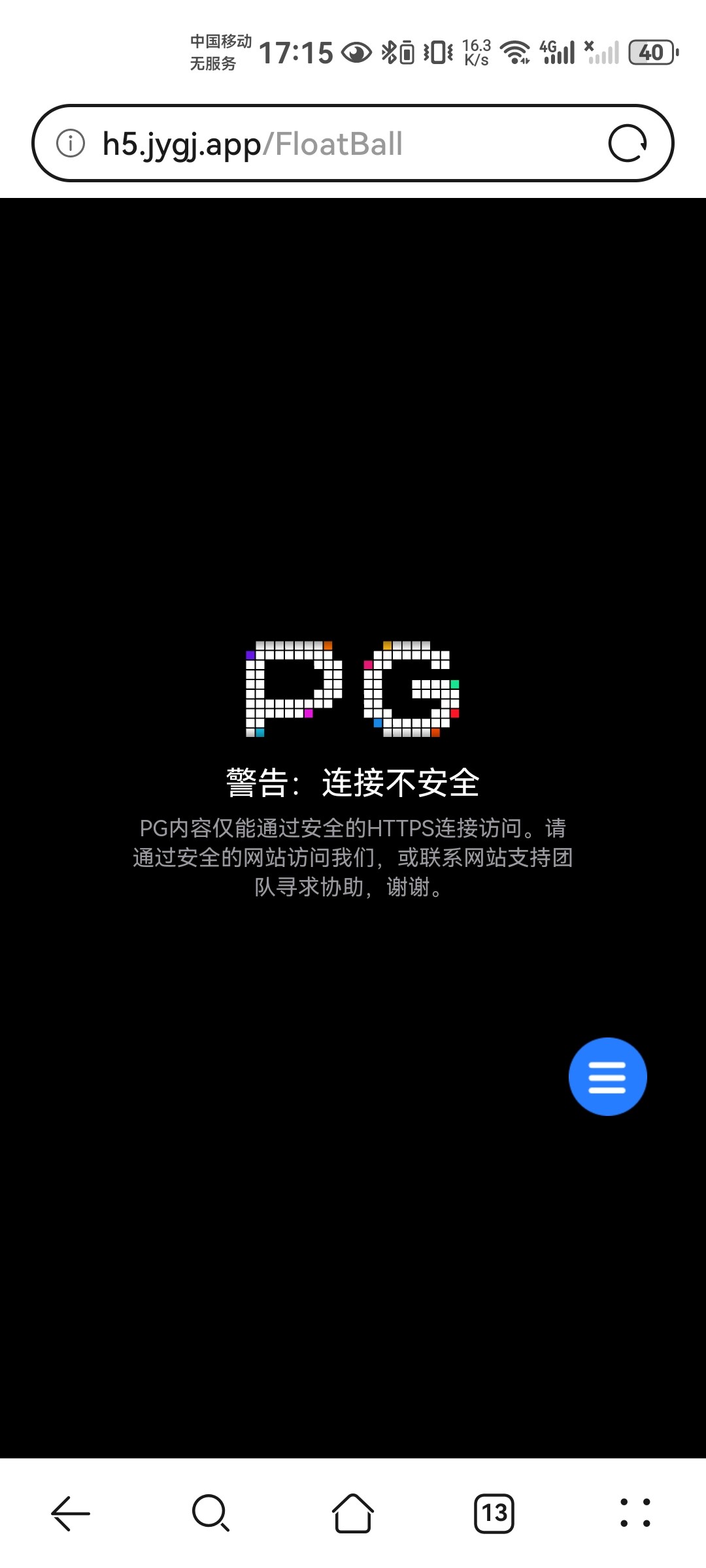The width and height of the screenshot is (706, 1568).
Task: Open the 13 tabs switcher
Action: click(x=494, y=1513)
